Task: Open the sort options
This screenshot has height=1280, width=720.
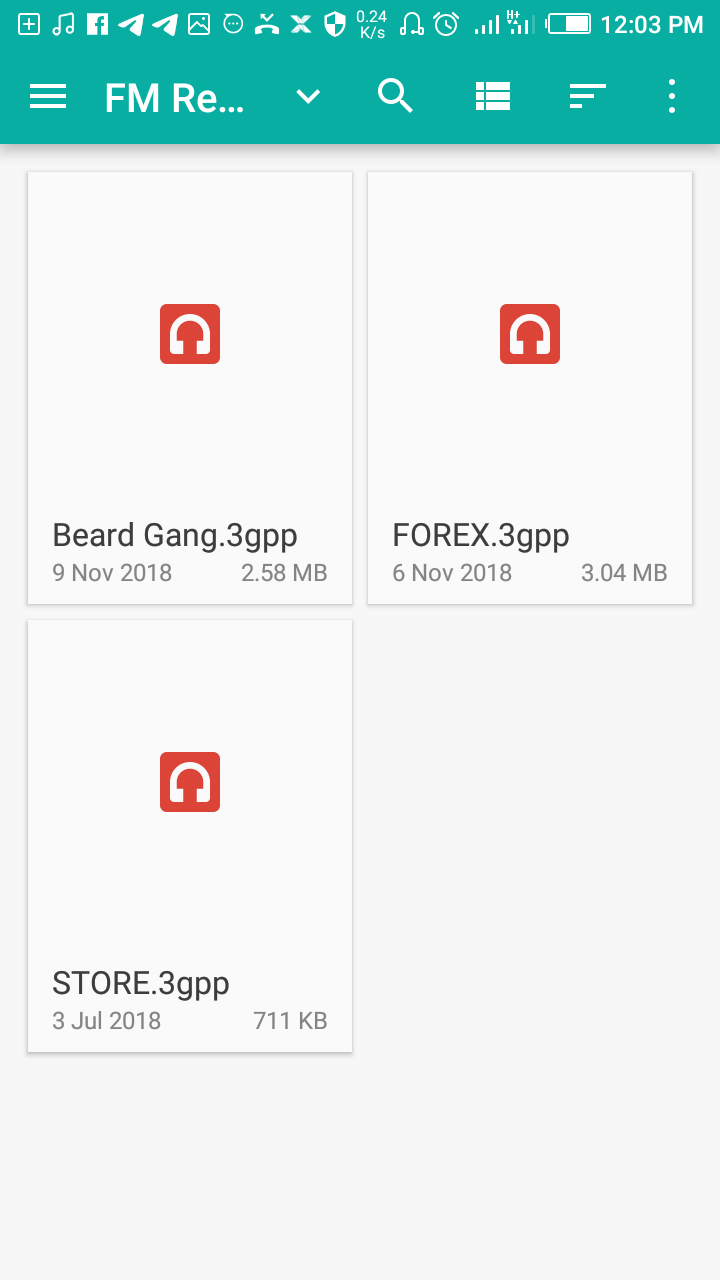Action: pyautogui.click(x=587, y=97)
